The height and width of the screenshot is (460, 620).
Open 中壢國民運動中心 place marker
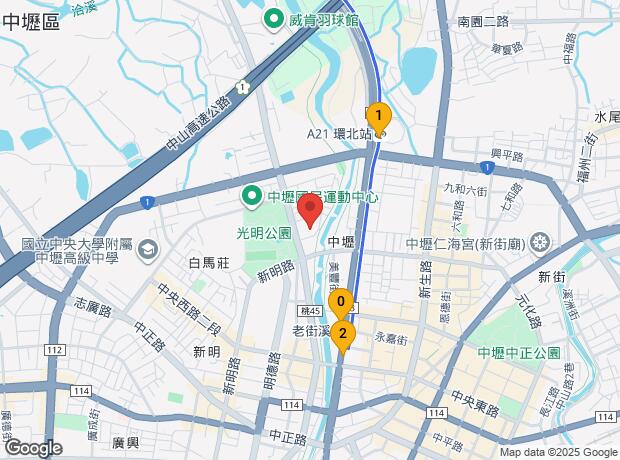point(253,197)
